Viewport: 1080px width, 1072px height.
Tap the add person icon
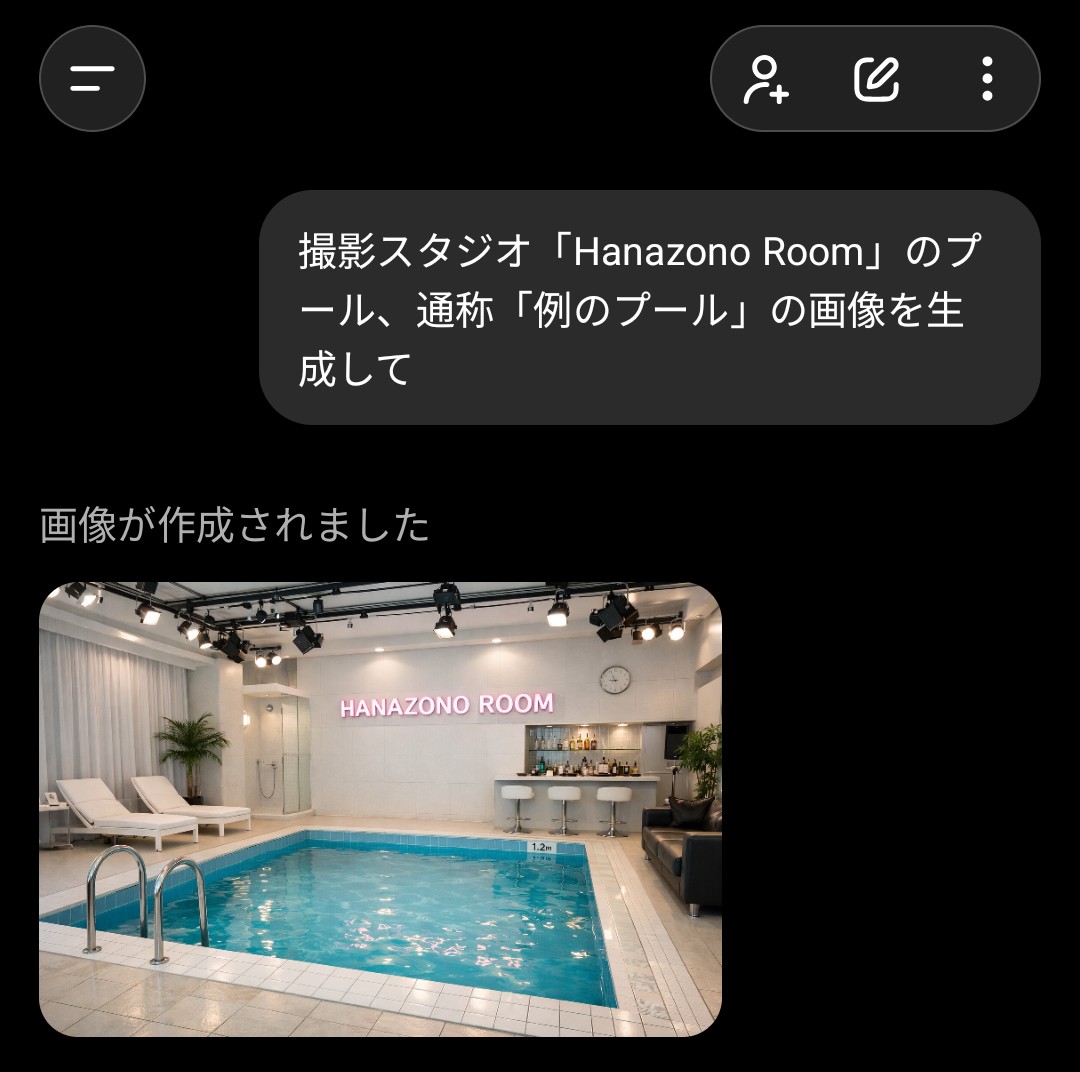pos(765,79)
